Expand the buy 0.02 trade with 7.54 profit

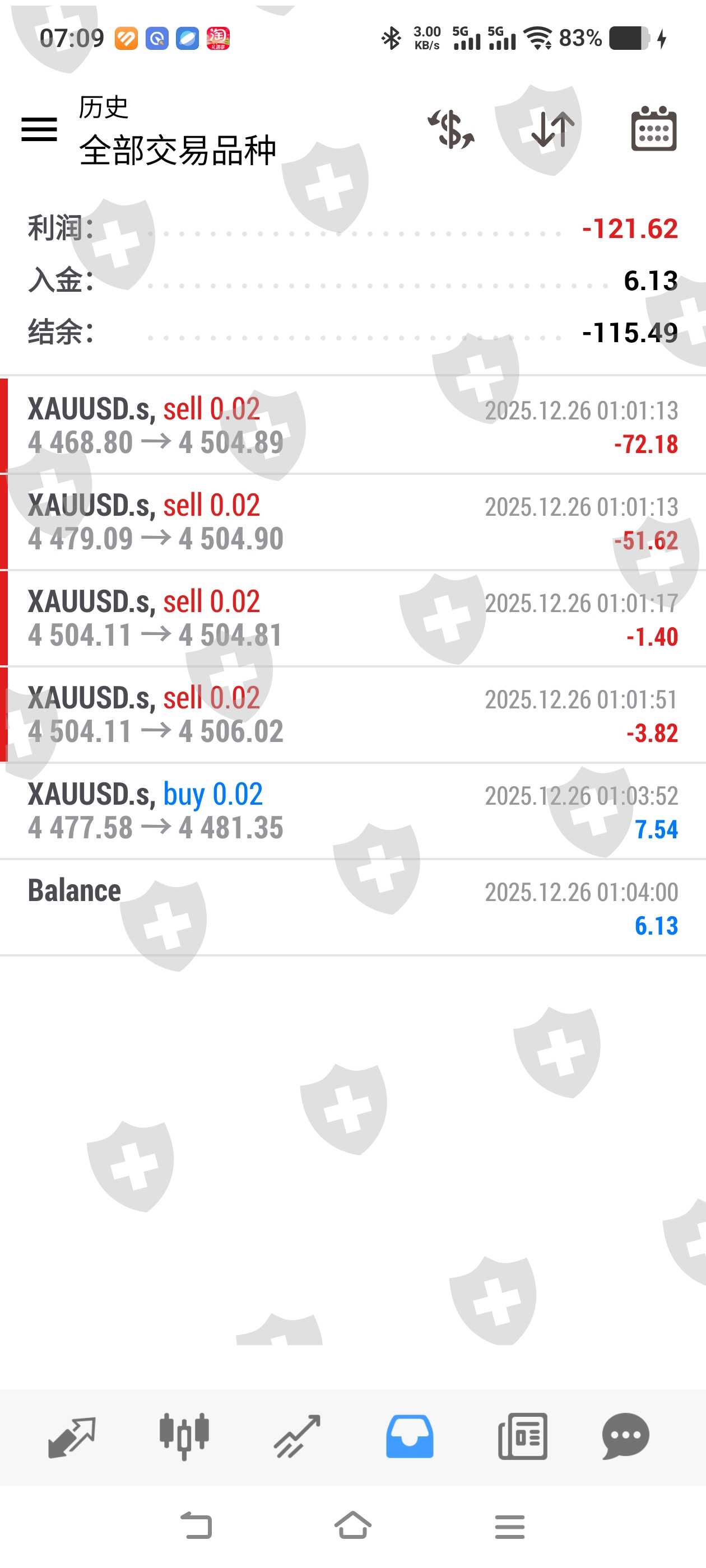point(352,810)
